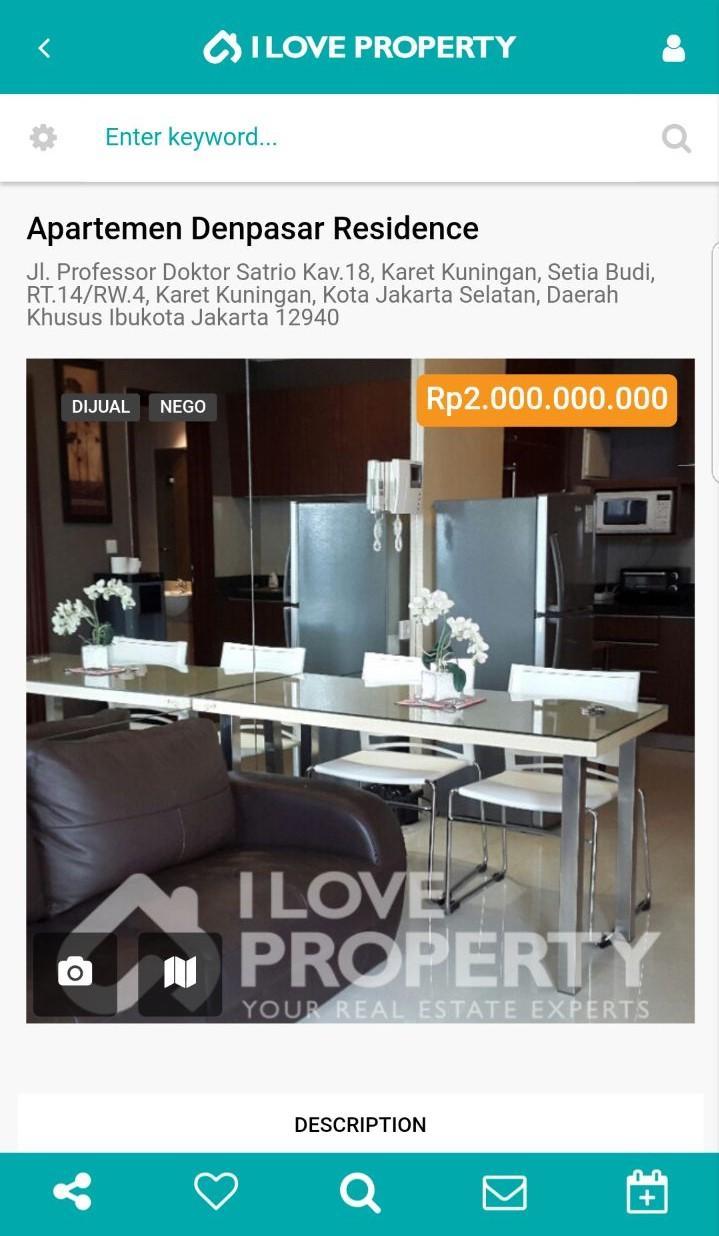View property photos via camera icon
This screenshot has height=1236, width=719.
75,972
